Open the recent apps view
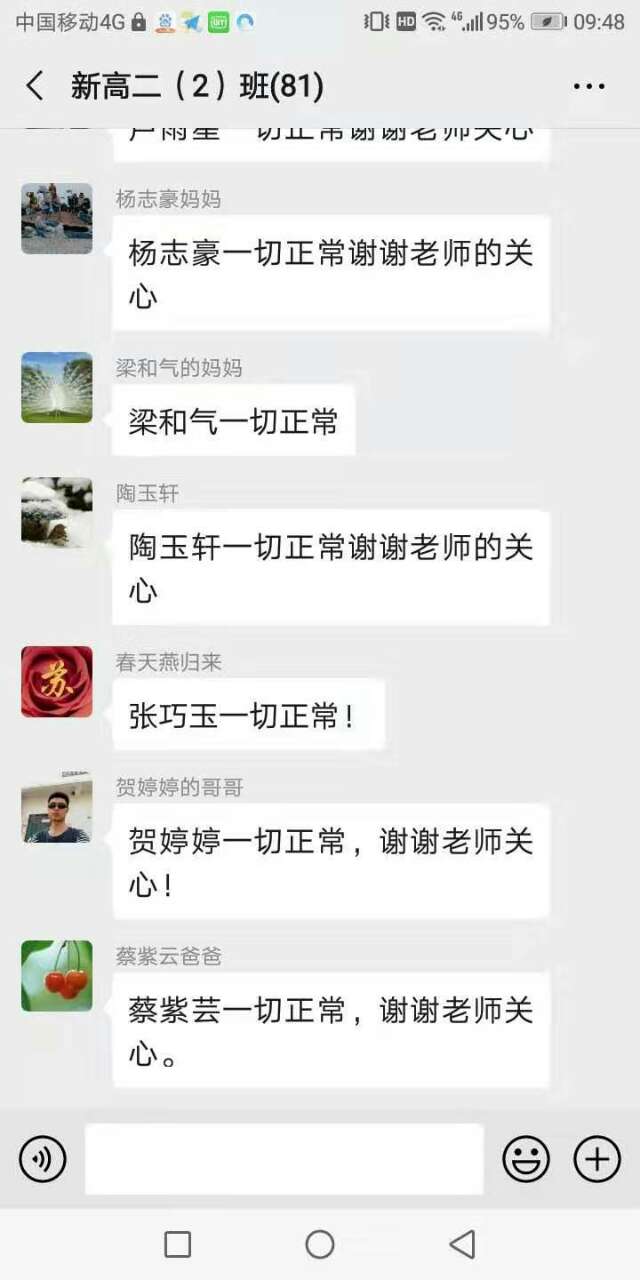Screen dimensions: 640x1280 click(x=178, y=1244)
